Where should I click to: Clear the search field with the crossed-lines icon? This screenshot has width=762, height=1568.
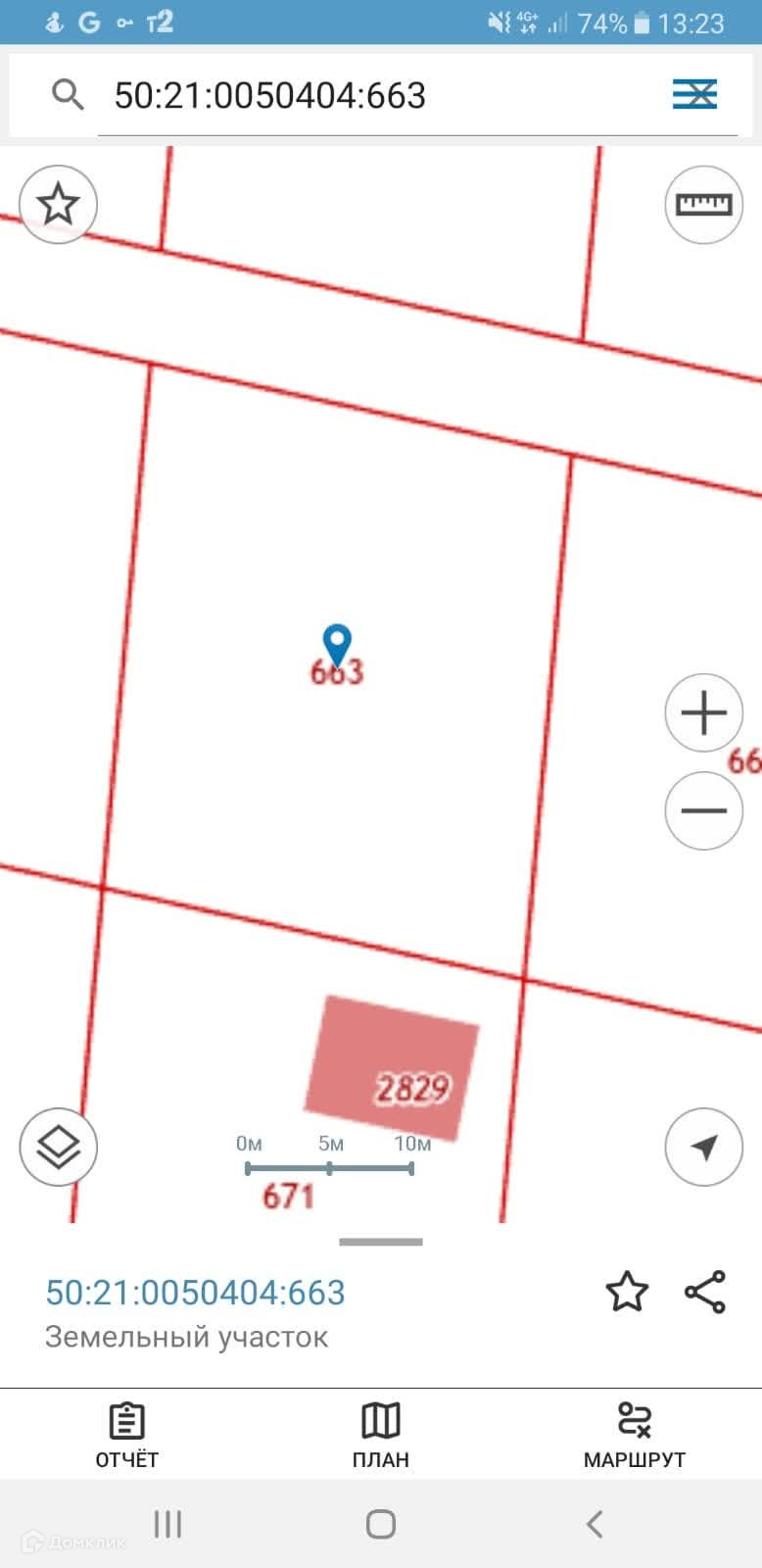(x=694, y=94)
